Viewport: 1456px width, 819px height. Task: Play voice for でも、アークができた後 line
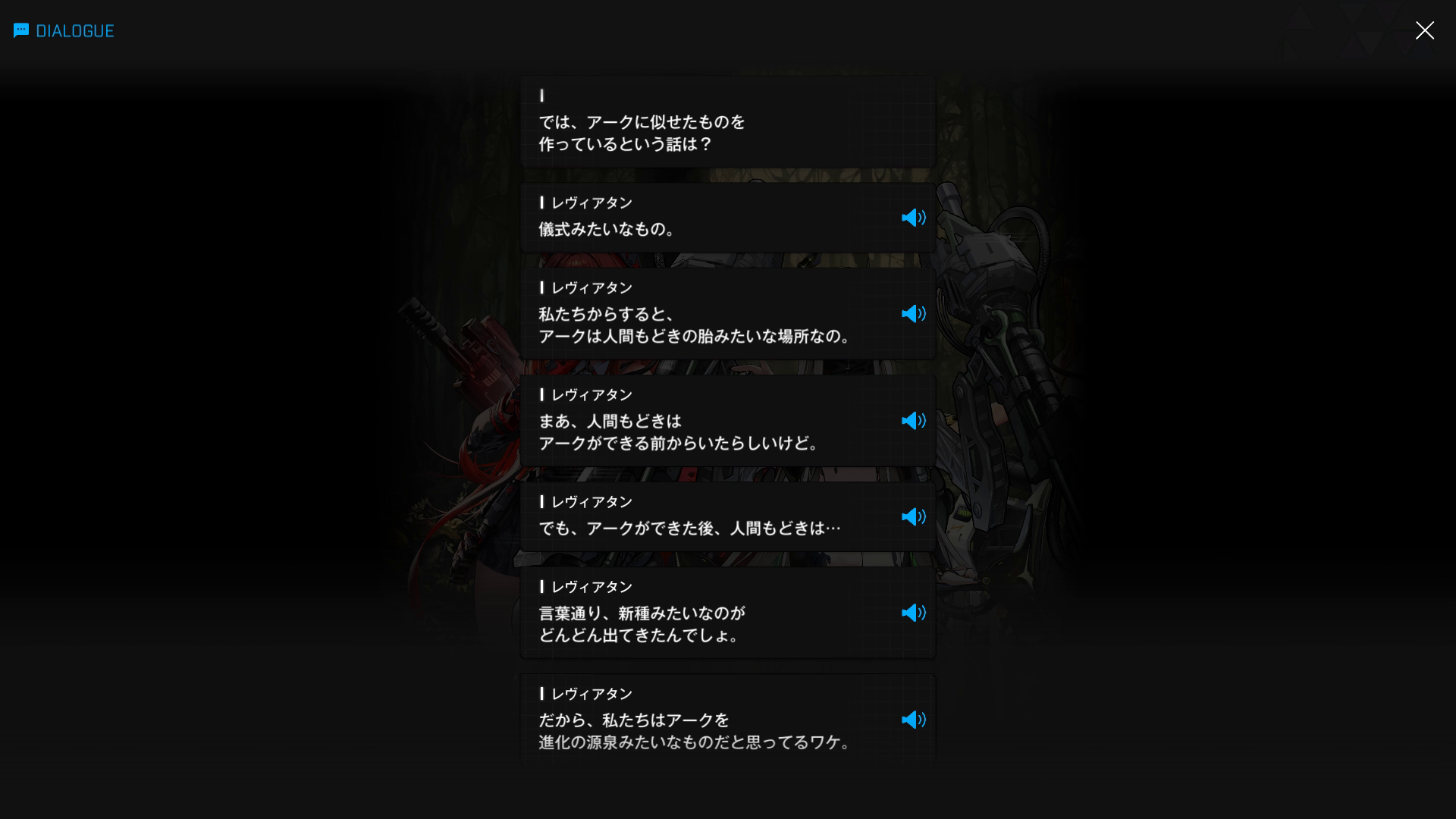pyautogui.click(x=913, y=516)
